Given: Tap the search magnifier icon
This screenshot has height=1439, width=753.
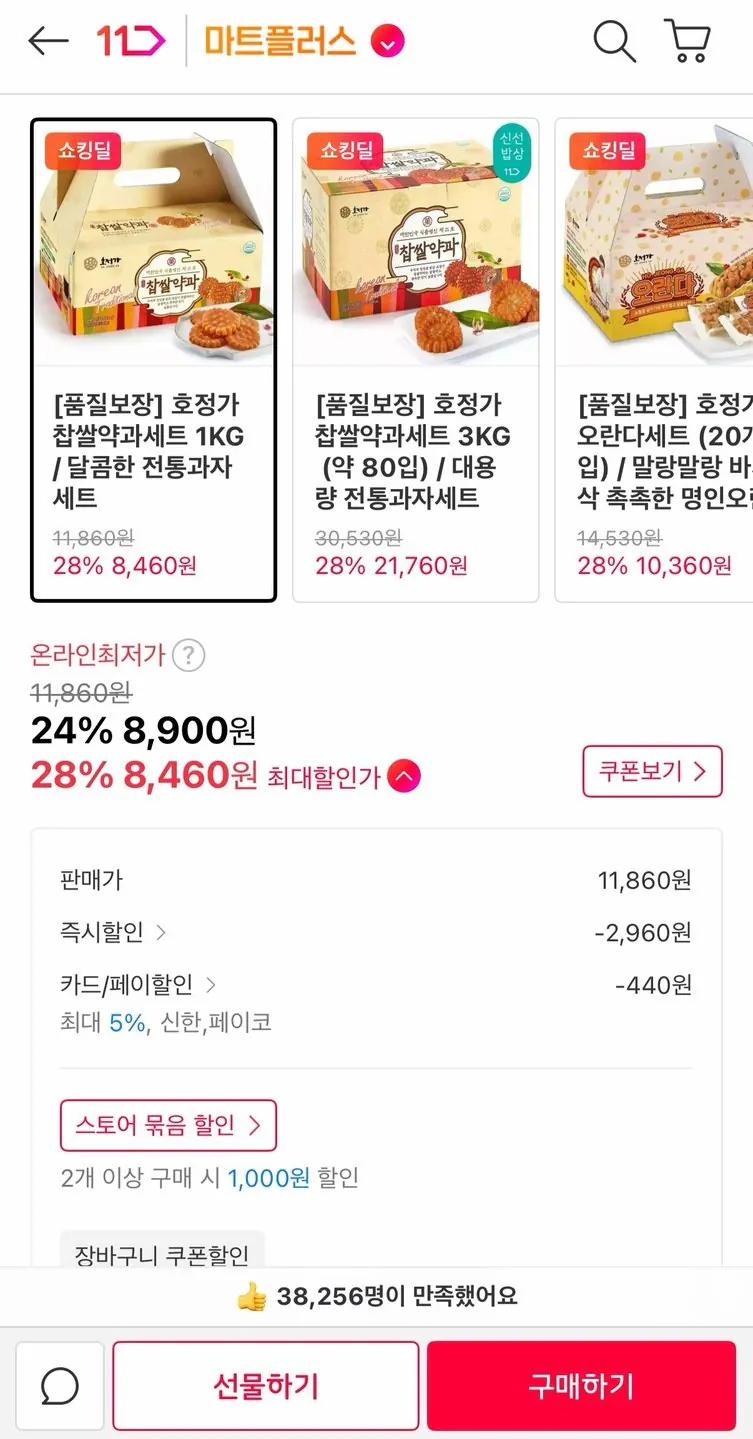Looking at the screenshot, I should click(614, 43).
